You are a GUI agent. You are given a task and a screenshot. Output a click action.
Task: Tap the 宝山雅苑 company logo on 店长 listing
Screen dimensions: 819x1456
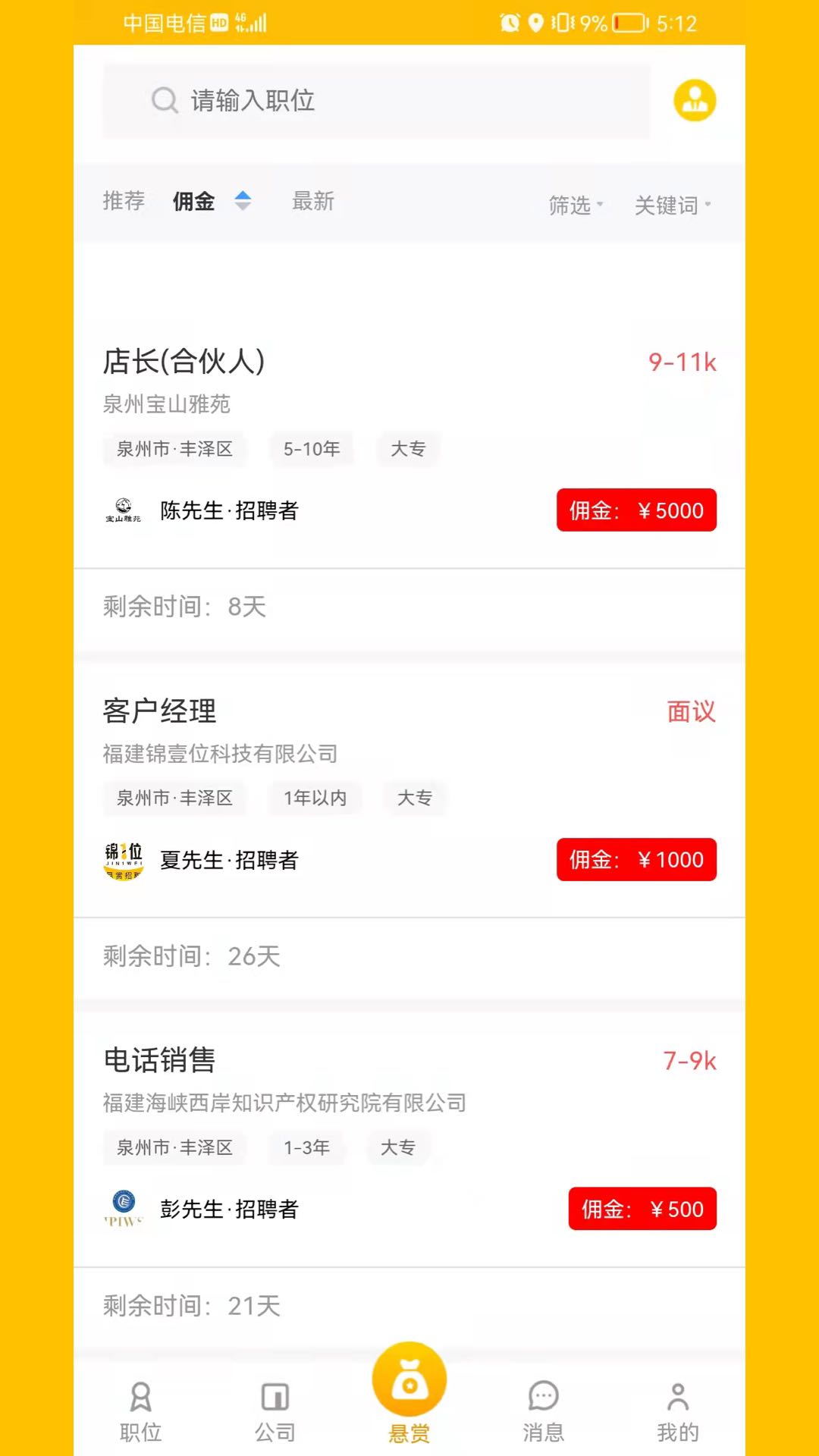(x=125, y=510)
